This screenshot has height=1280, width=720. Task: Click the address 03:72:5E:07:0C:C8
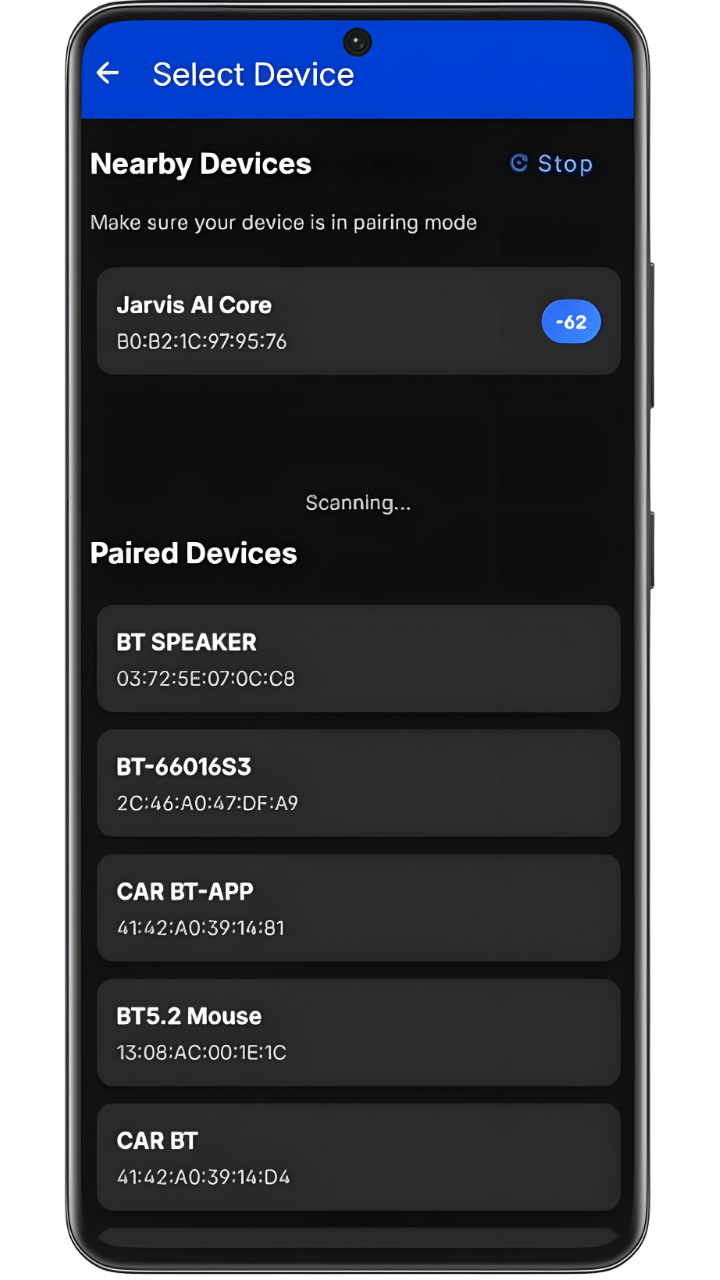(x=204, y=678)
